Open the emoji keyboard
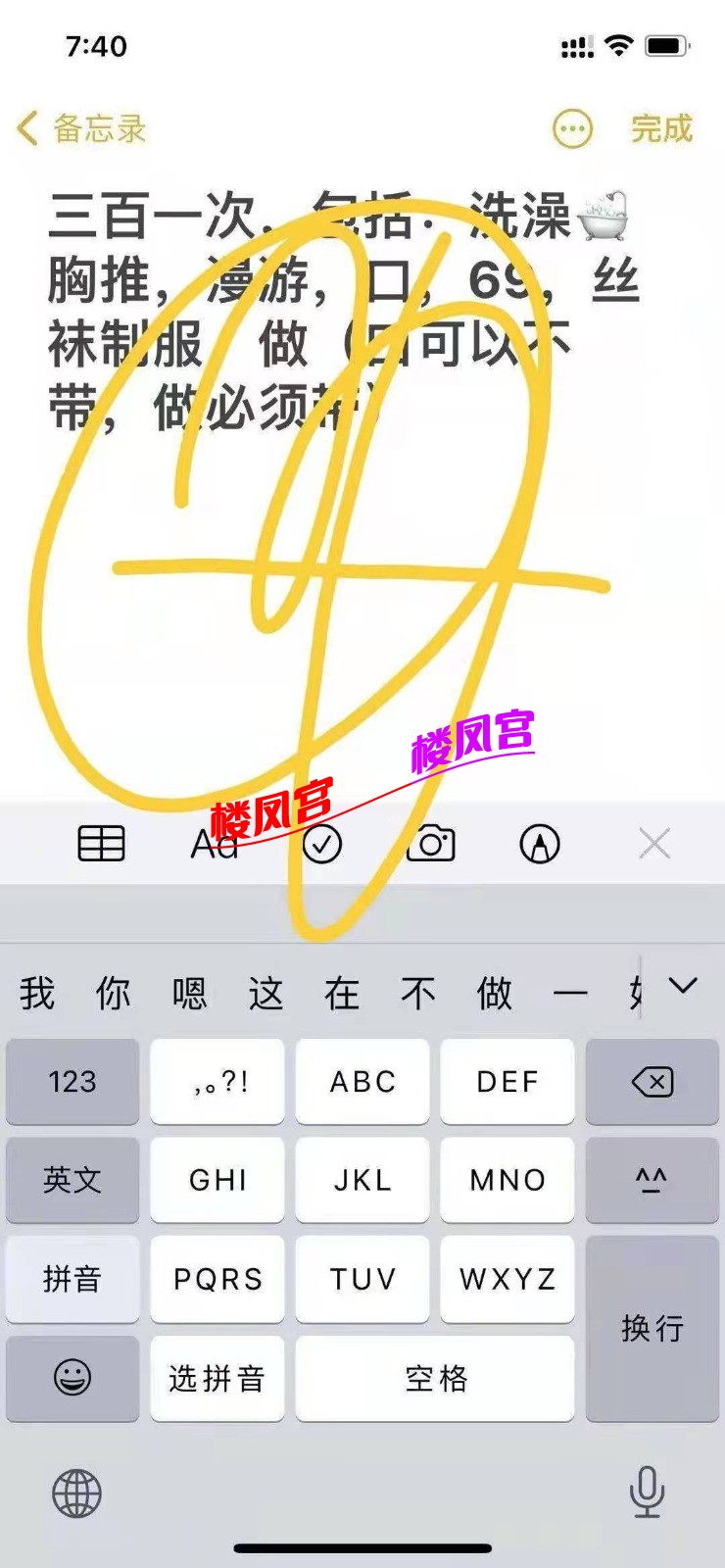The height and width of the screenshot is (1568, 725). [x=72, y=1378]
